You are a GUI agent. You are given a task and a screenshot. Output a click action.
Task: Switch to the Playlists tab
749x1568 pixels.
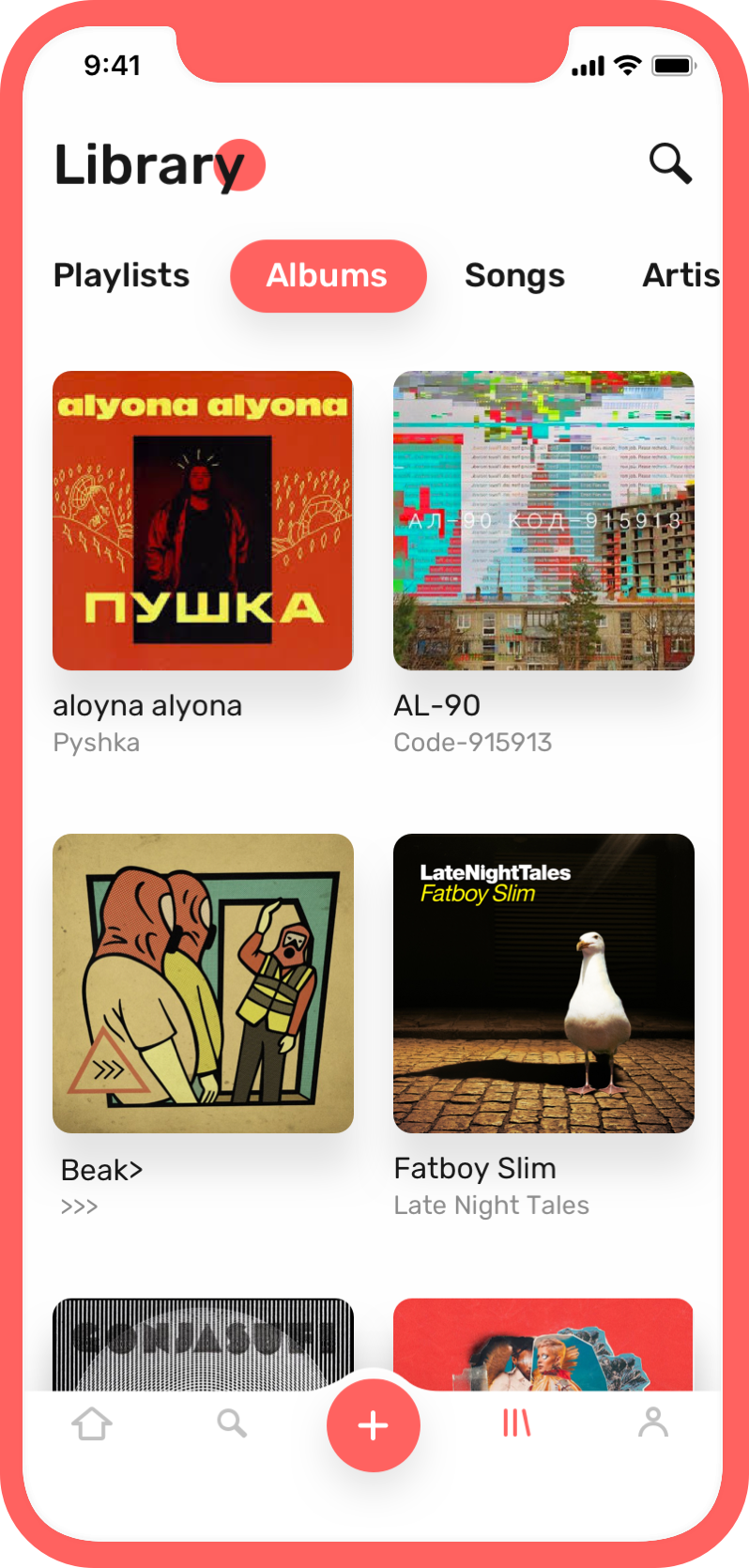tap(121, 275)
